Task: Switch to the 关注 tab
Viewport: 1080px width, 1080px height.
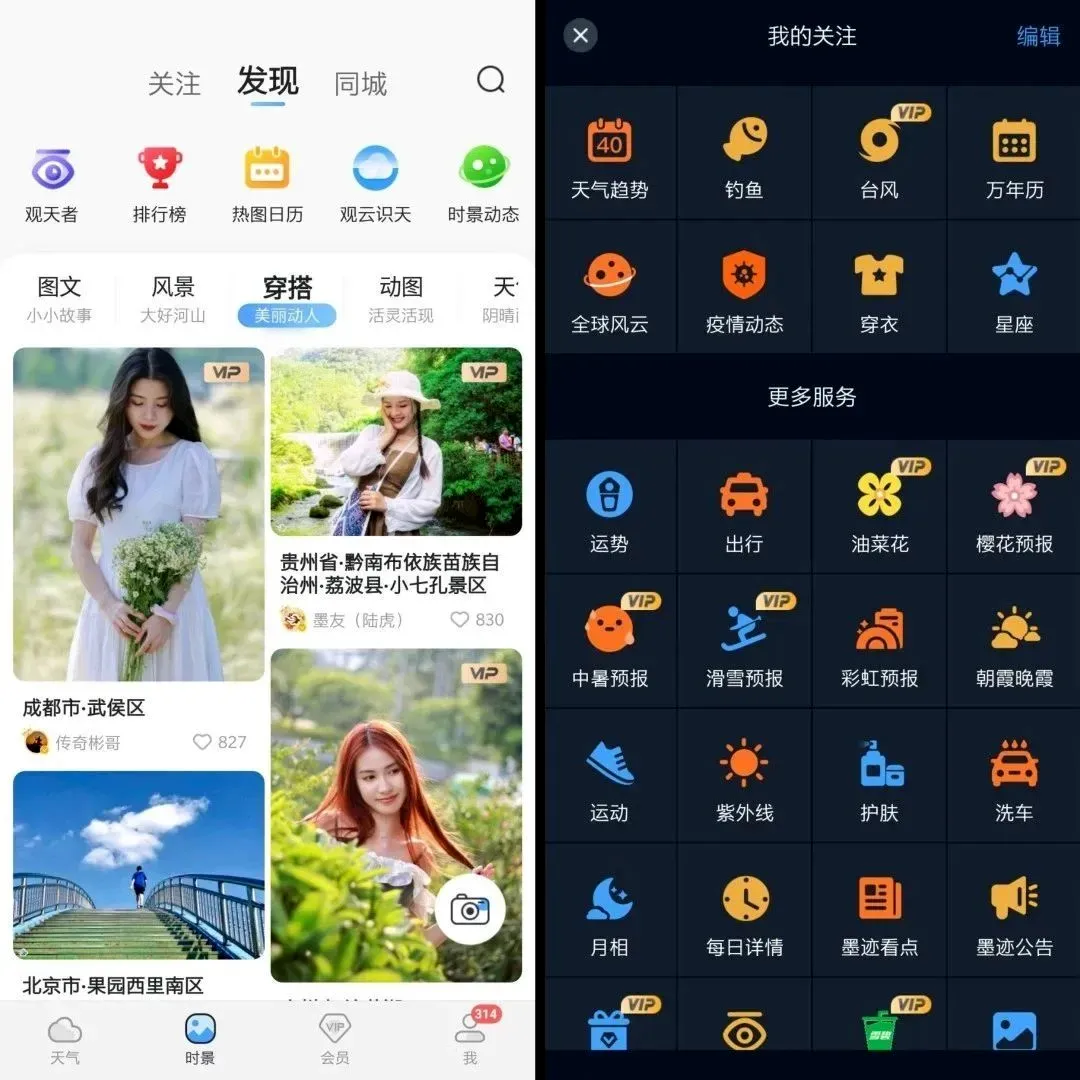Action: pos(174,84)
